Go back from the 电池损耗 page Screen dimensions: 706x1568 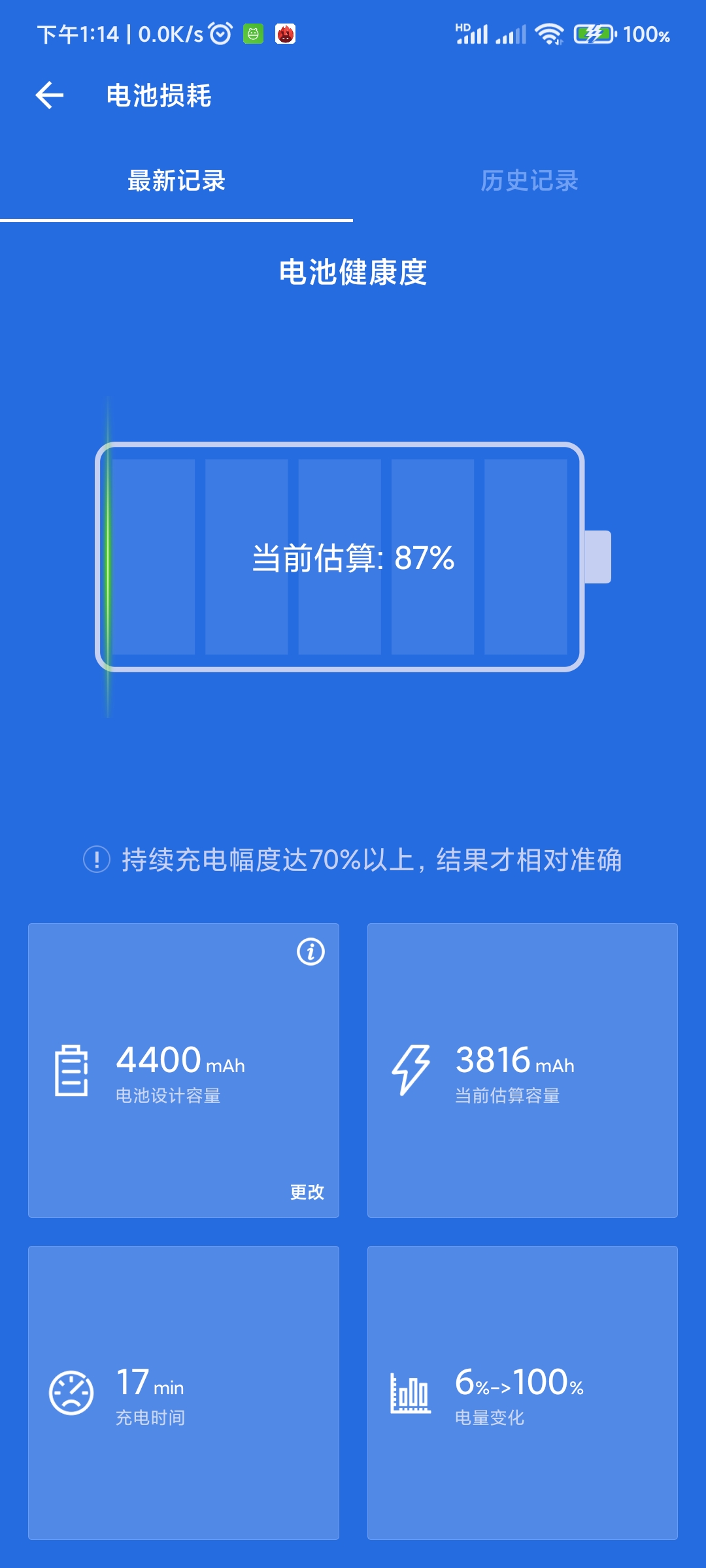[x=50, y=95]
